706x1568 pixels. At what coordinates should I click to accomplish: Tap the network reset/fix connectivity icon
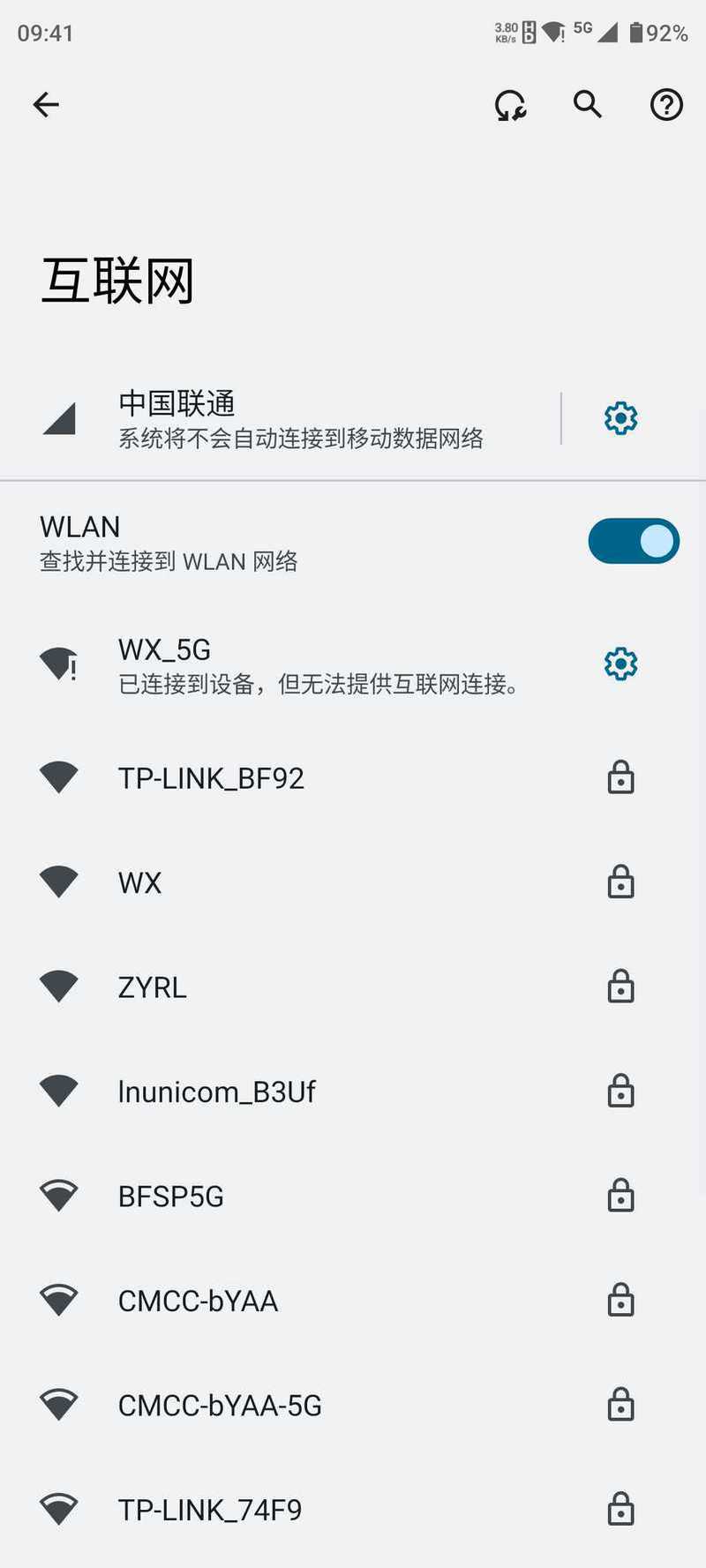click(510, 105)
